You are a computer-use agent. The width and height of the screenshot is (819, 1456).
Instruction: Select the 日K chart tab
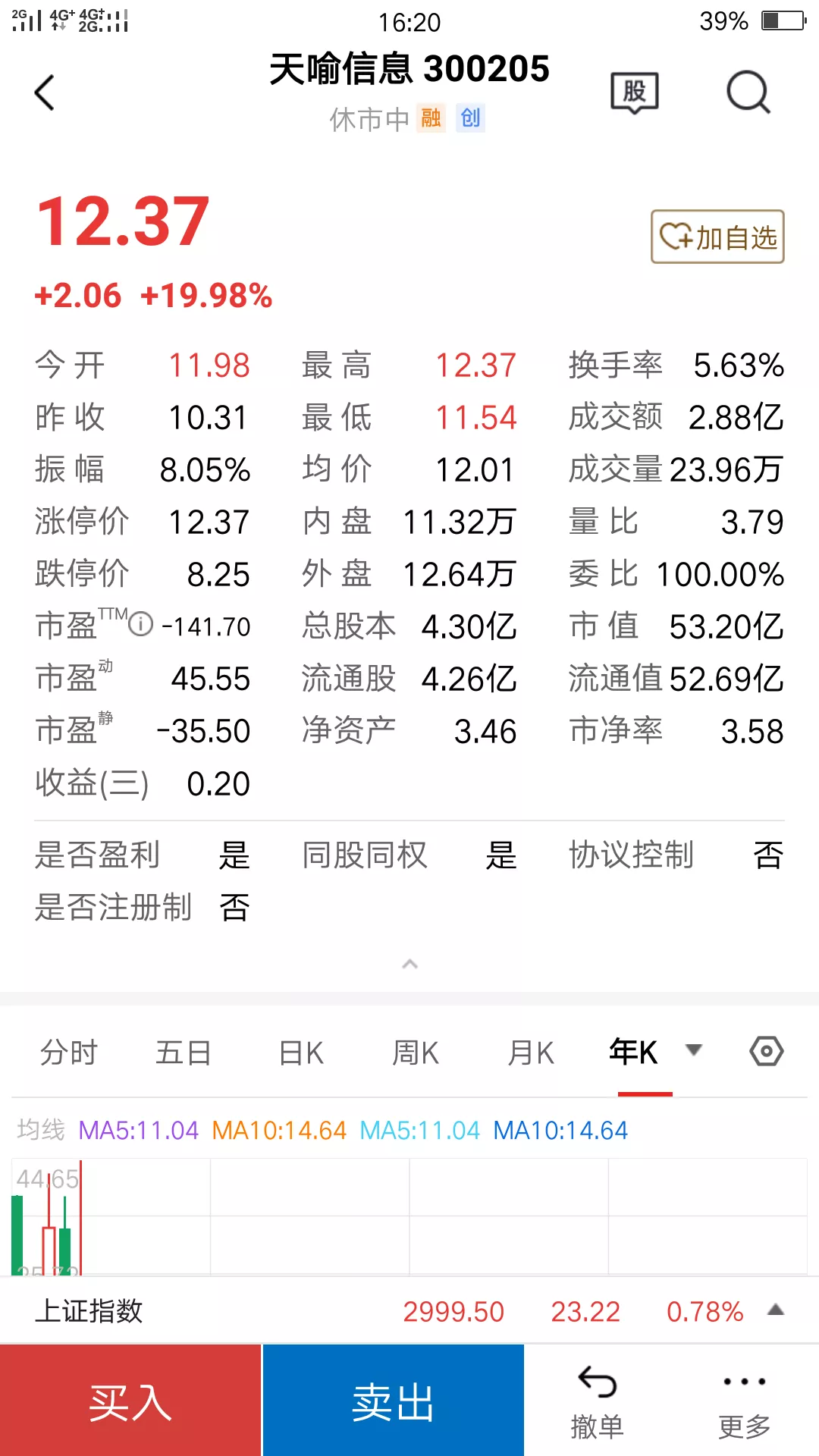coord(301,1053)
